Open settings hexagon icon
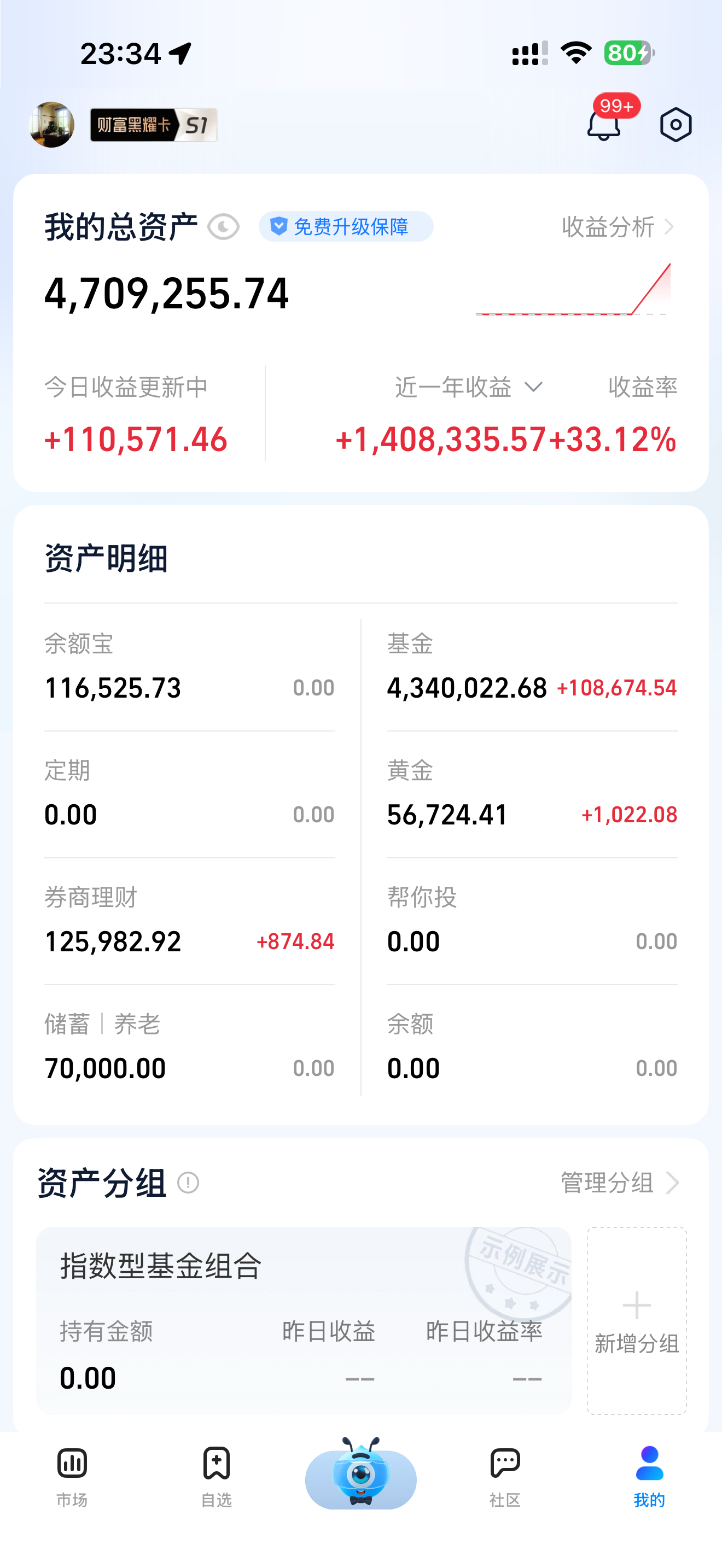Image resolution: width=722 pixels, height=1568 pixels. [676, 125]
